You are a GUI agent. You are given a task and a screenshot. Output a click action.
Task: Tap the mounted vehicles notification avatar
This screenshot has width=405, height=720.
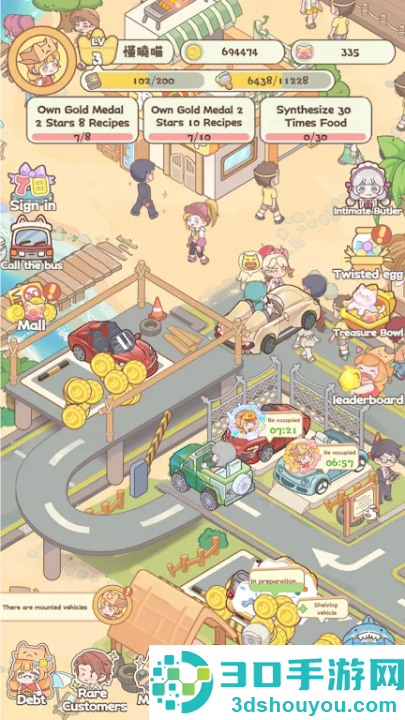(x=112, y=605)
